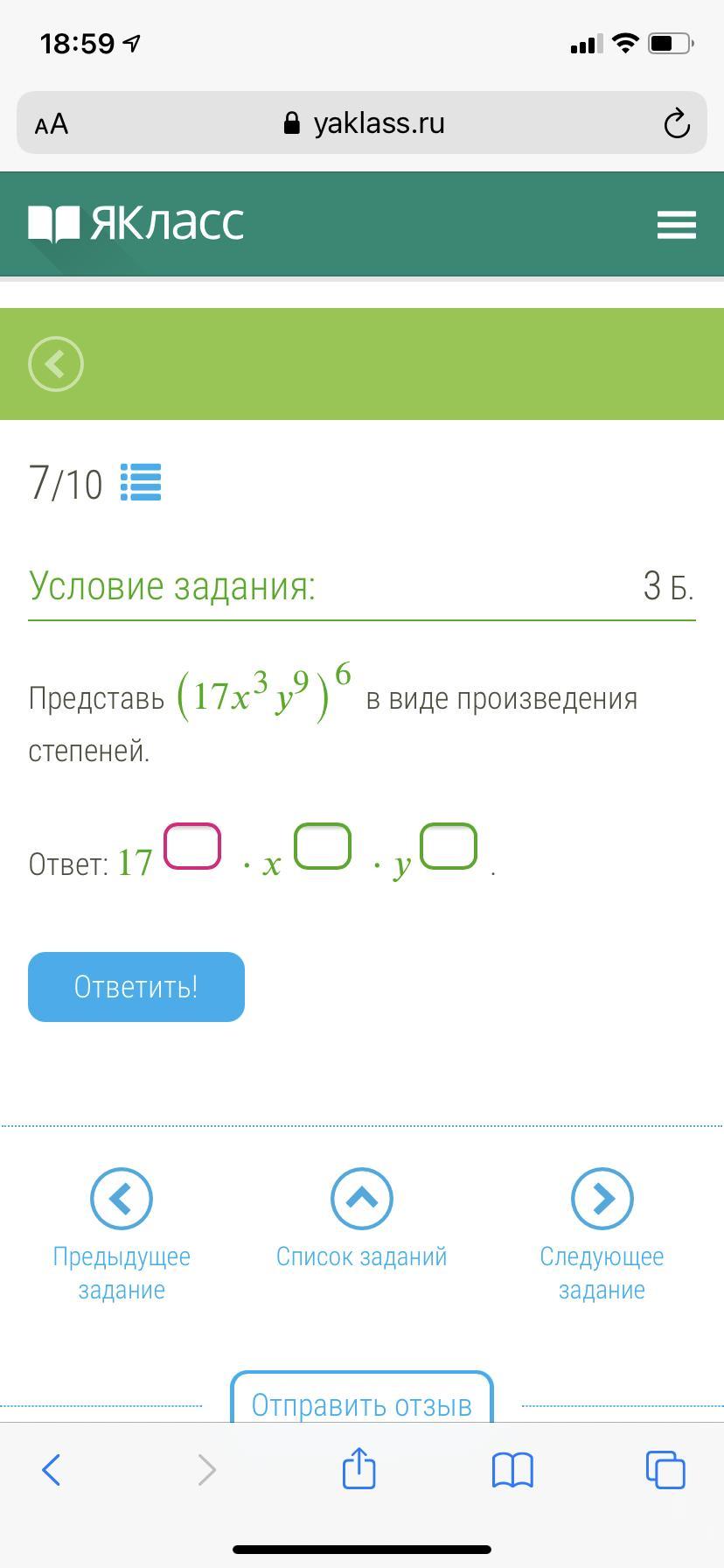
Task: Tap the yaklass.ru address bar
Action: [364, 123]
